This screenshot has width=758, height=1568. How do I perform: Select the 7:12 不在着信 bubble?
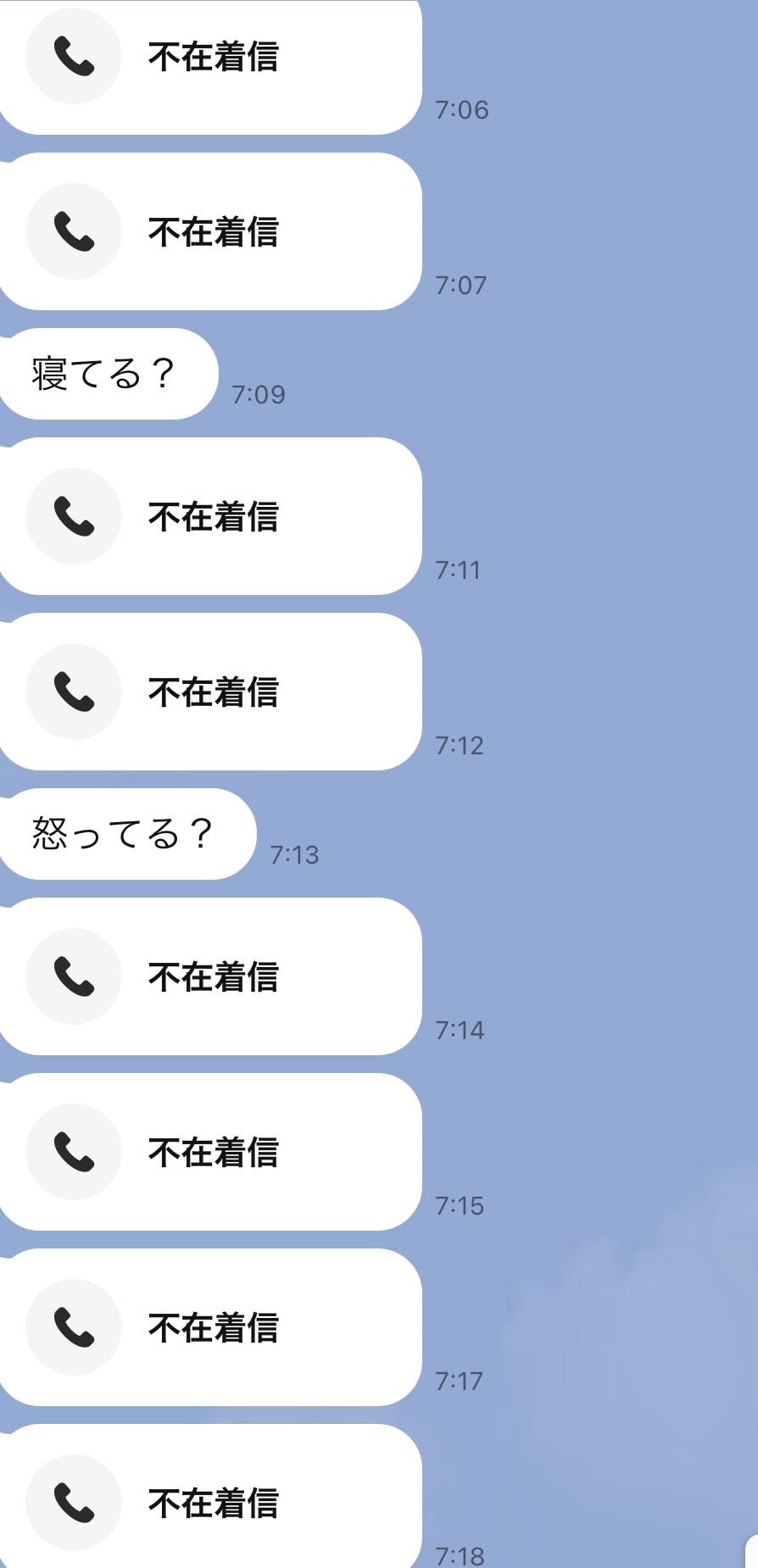[210, 692]
